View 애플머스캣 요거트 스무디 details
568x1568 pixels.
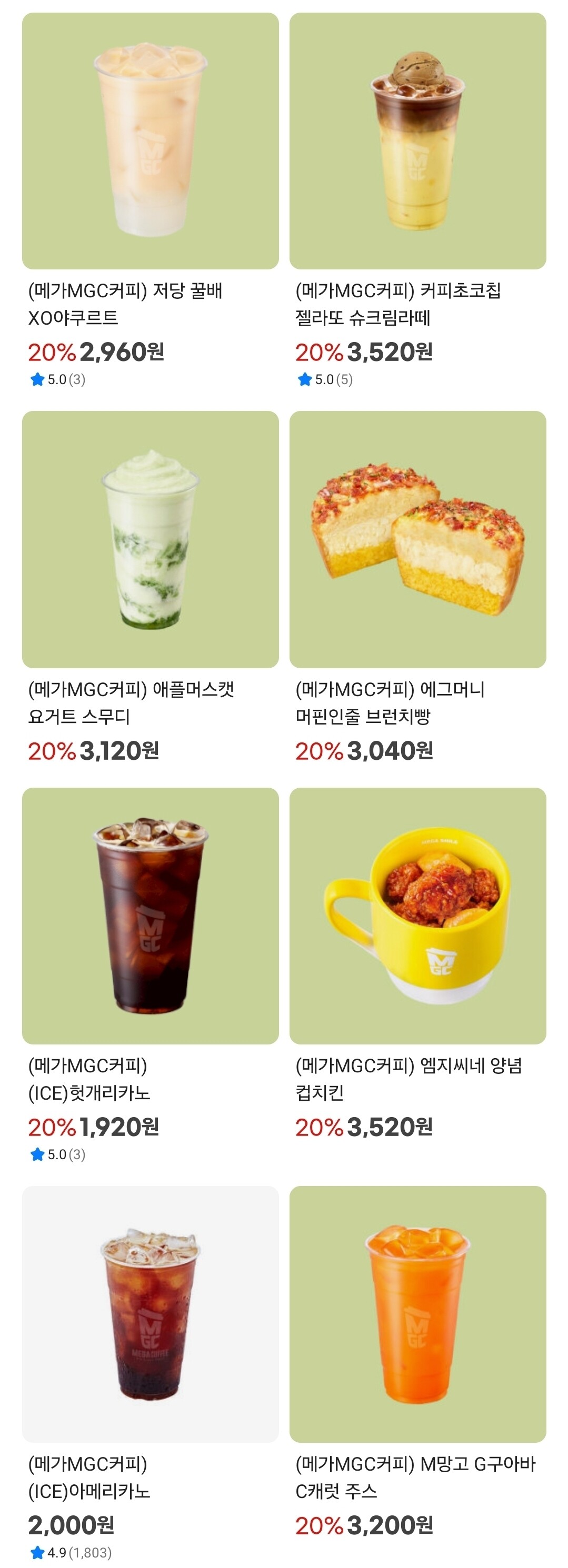[151, 539]
